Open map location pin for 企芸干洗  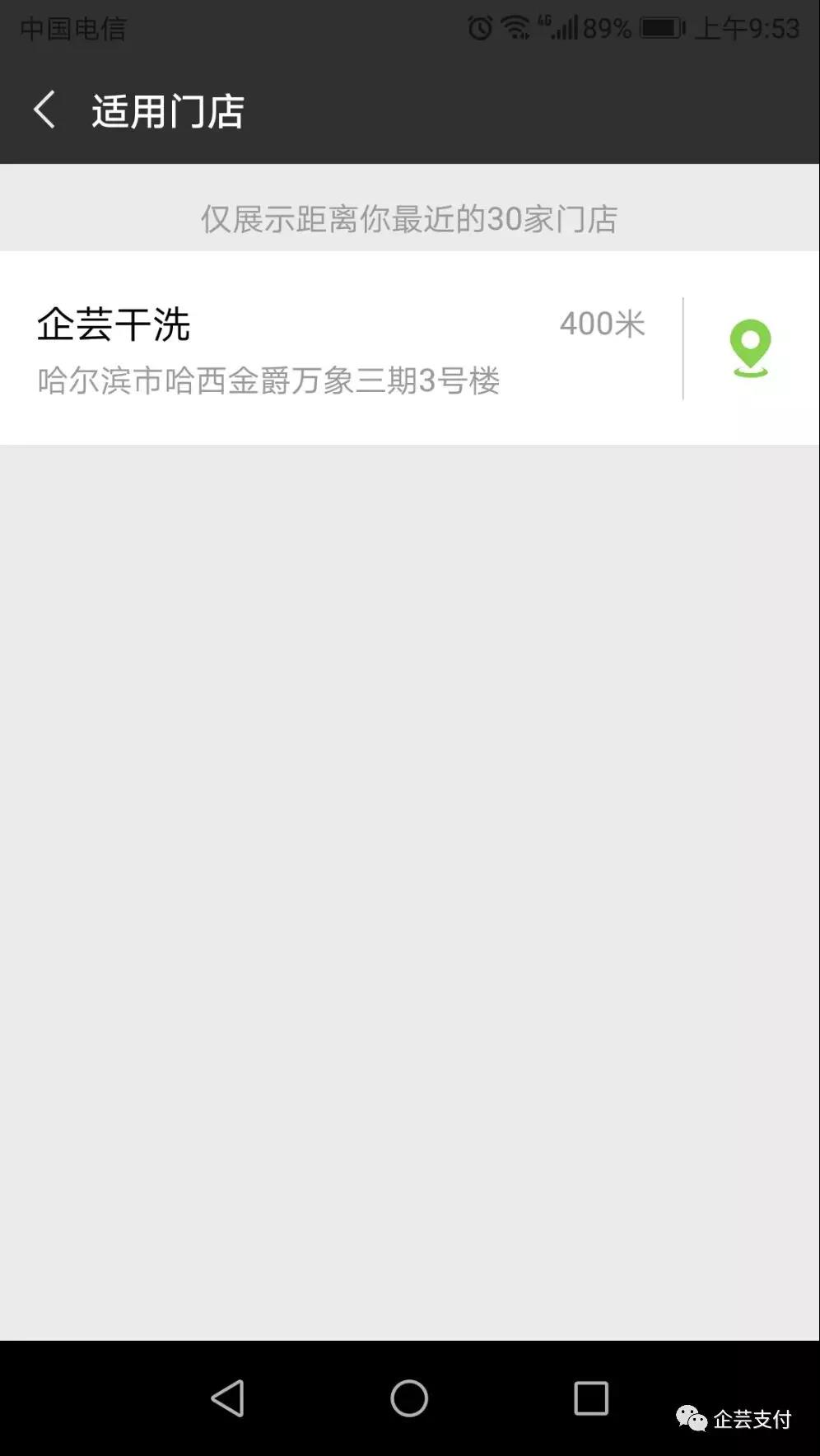pyautogui.click(x=750, y=348)
